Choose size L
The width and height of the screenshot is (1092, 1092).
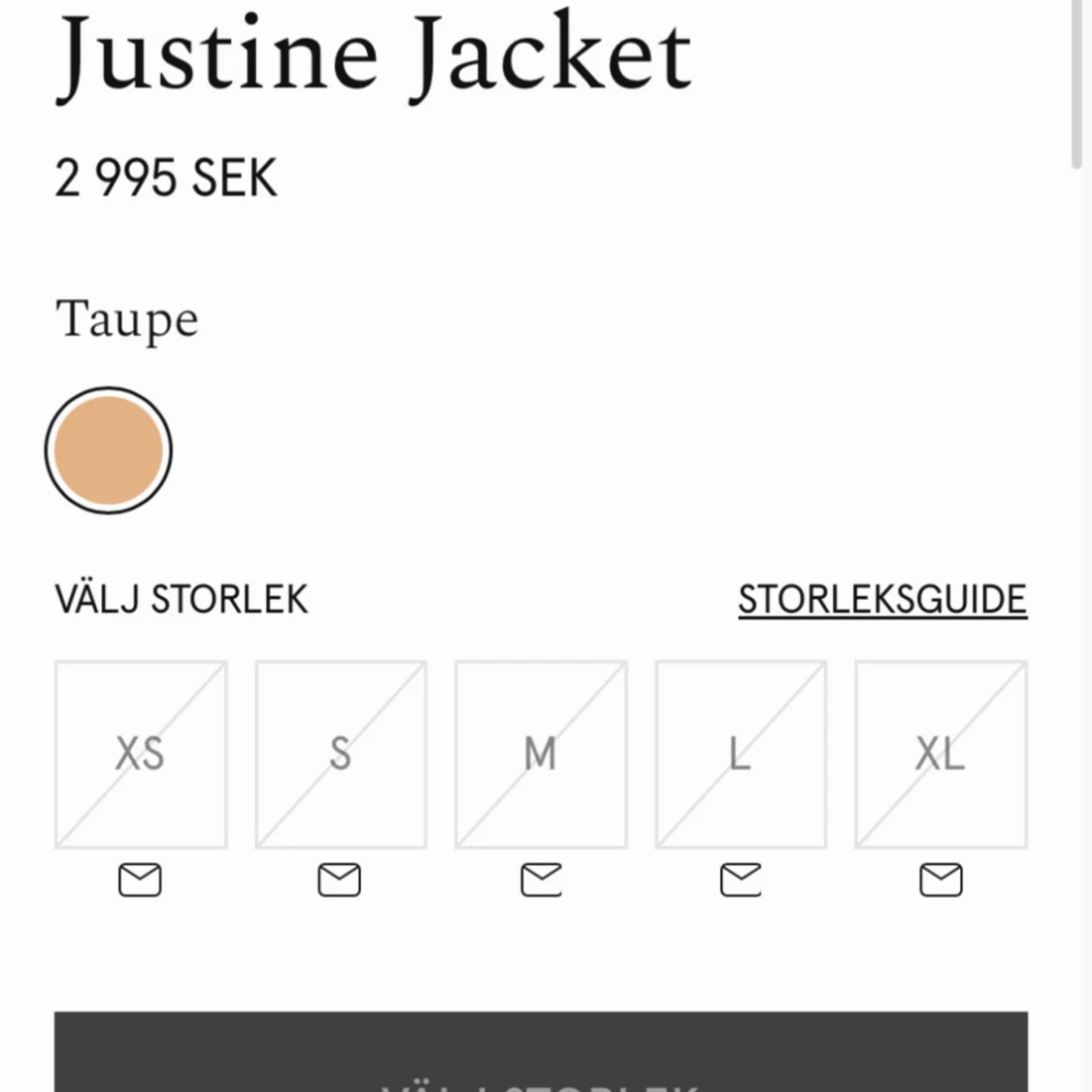click(741, 754)
